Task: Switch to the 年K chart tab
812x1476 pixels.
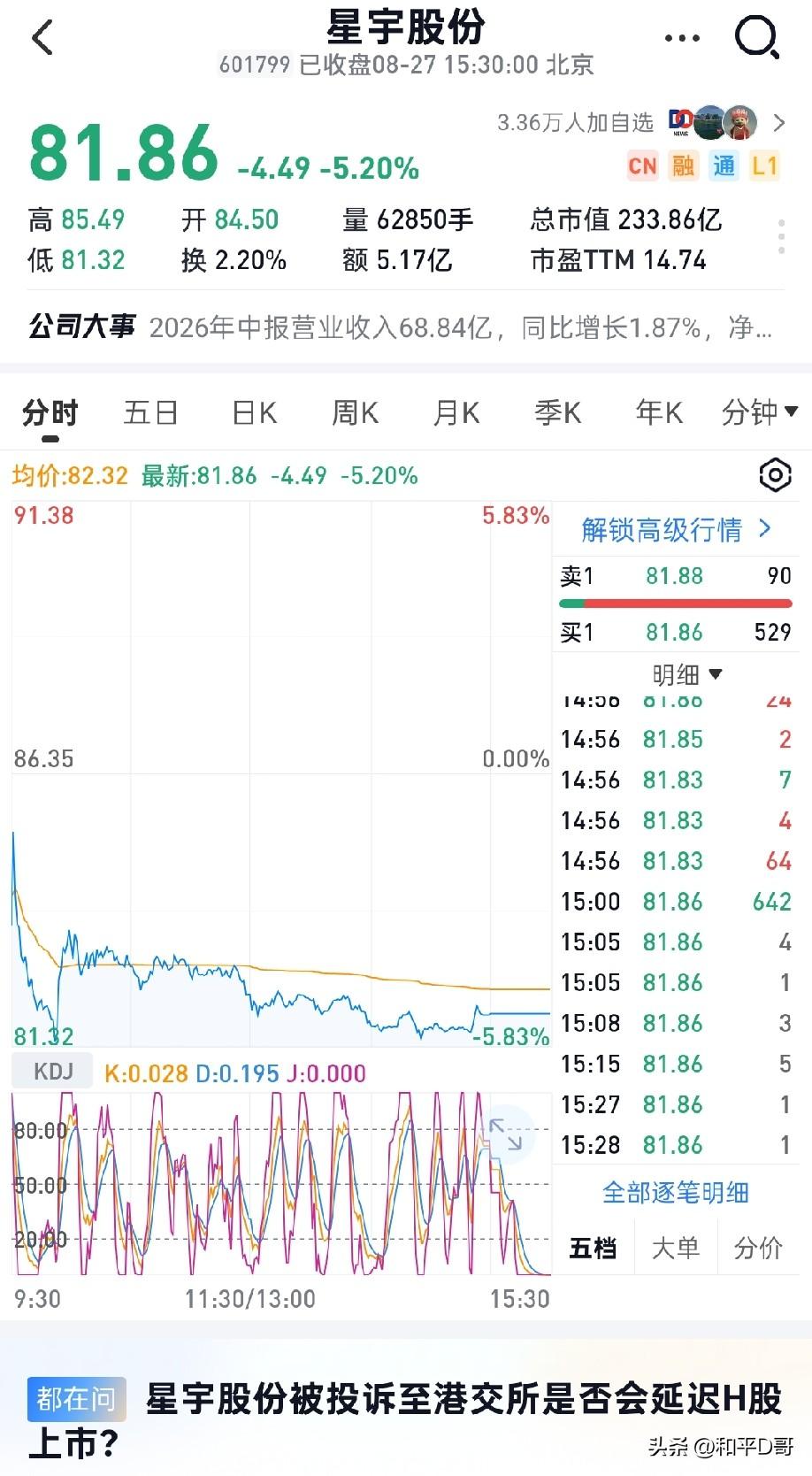Action: [x=659, y=412]
